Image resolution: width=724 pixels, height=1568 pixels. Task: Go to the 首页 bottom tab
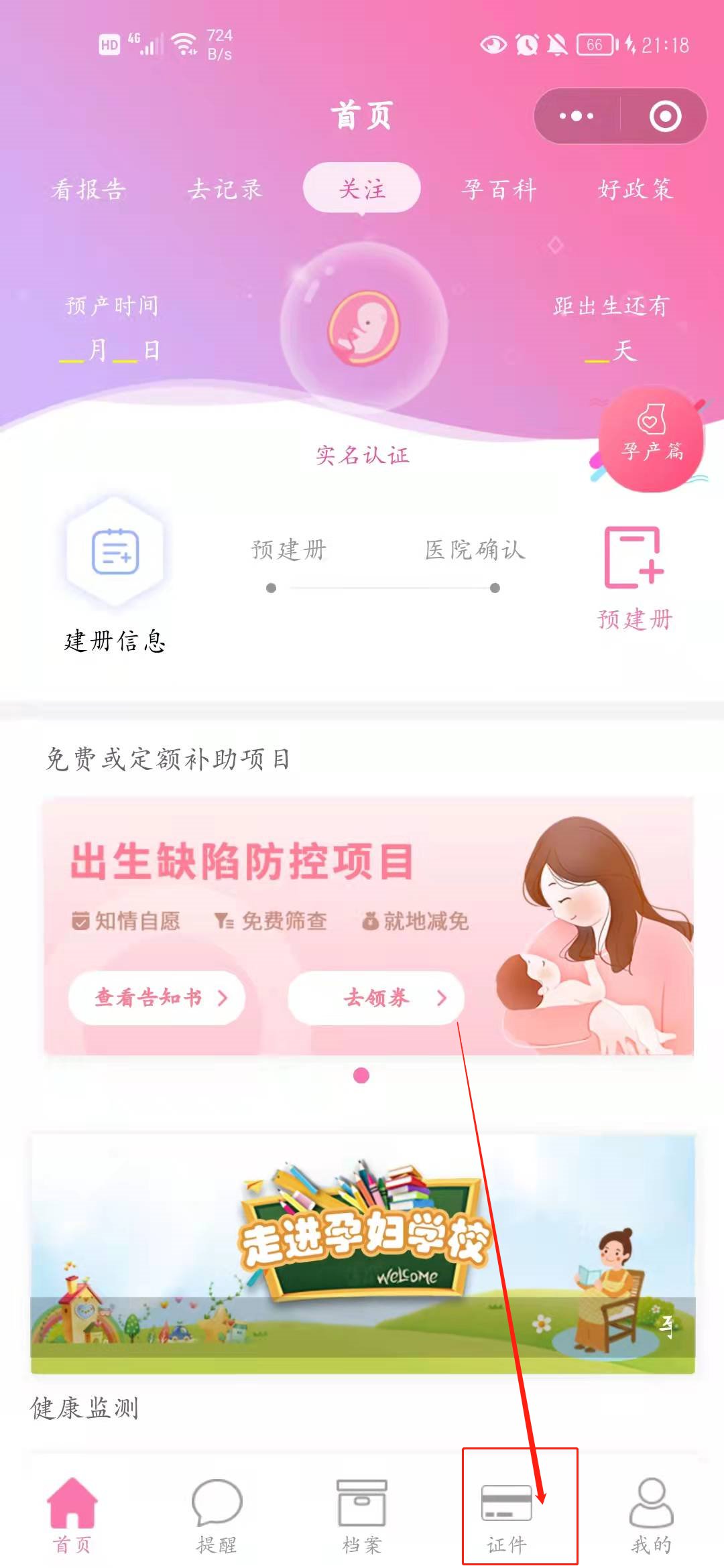tap(72, 1516)
